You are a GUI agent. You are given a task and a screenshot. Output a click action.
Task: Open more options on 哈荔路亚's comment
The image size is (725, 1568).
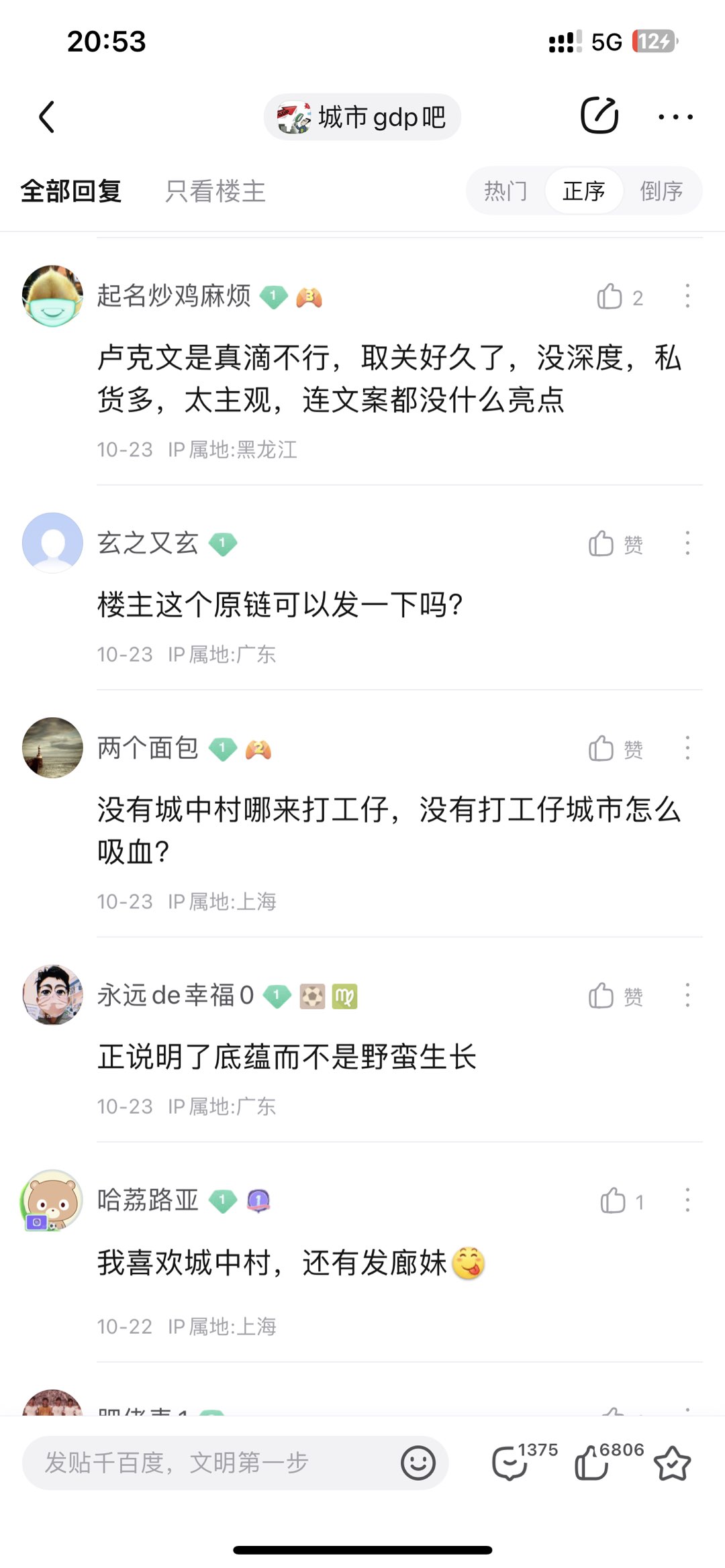coord(687,1200)
